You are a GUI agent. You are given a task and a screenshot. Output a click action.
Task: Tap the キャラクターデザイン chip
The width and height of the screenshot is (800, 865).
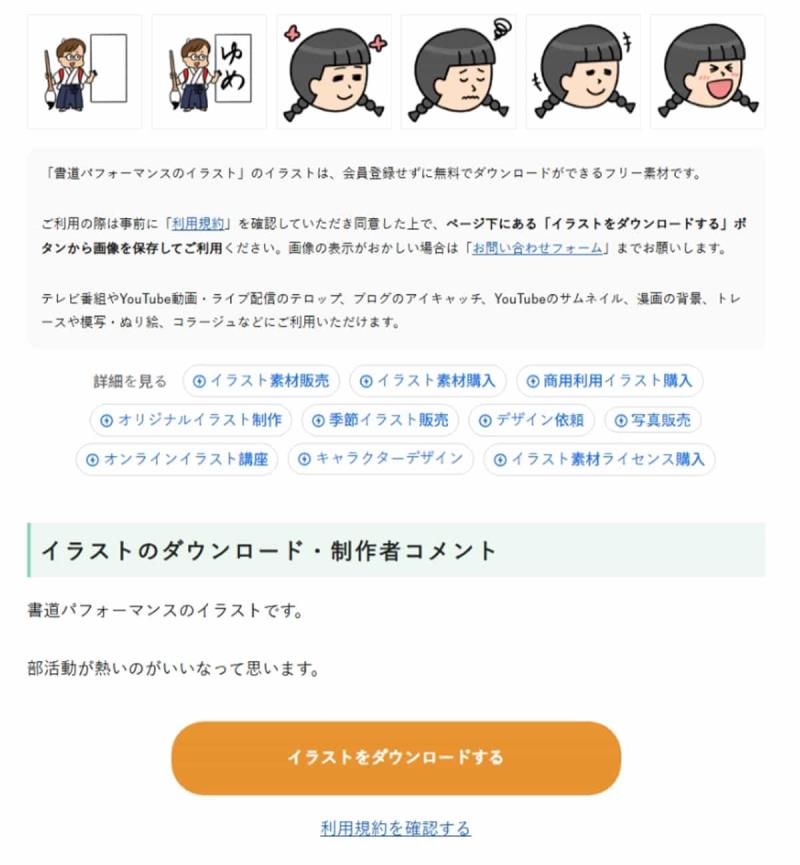[x=380, y=459]
